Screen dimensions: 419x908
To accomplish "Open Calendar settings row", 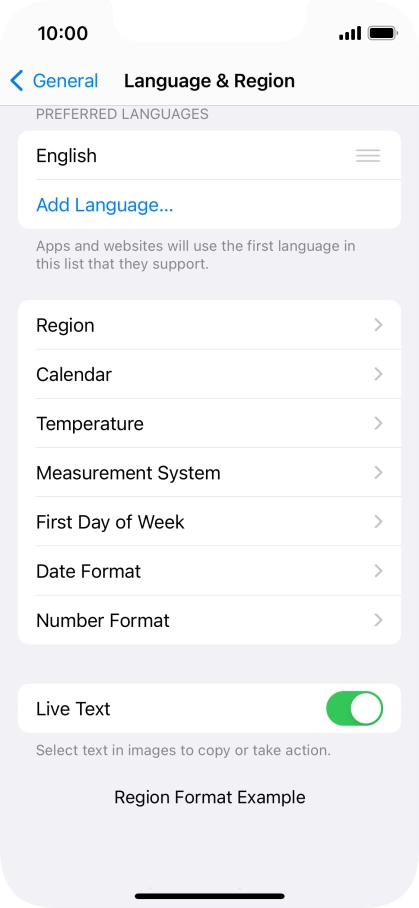I will tap(210, 374).
